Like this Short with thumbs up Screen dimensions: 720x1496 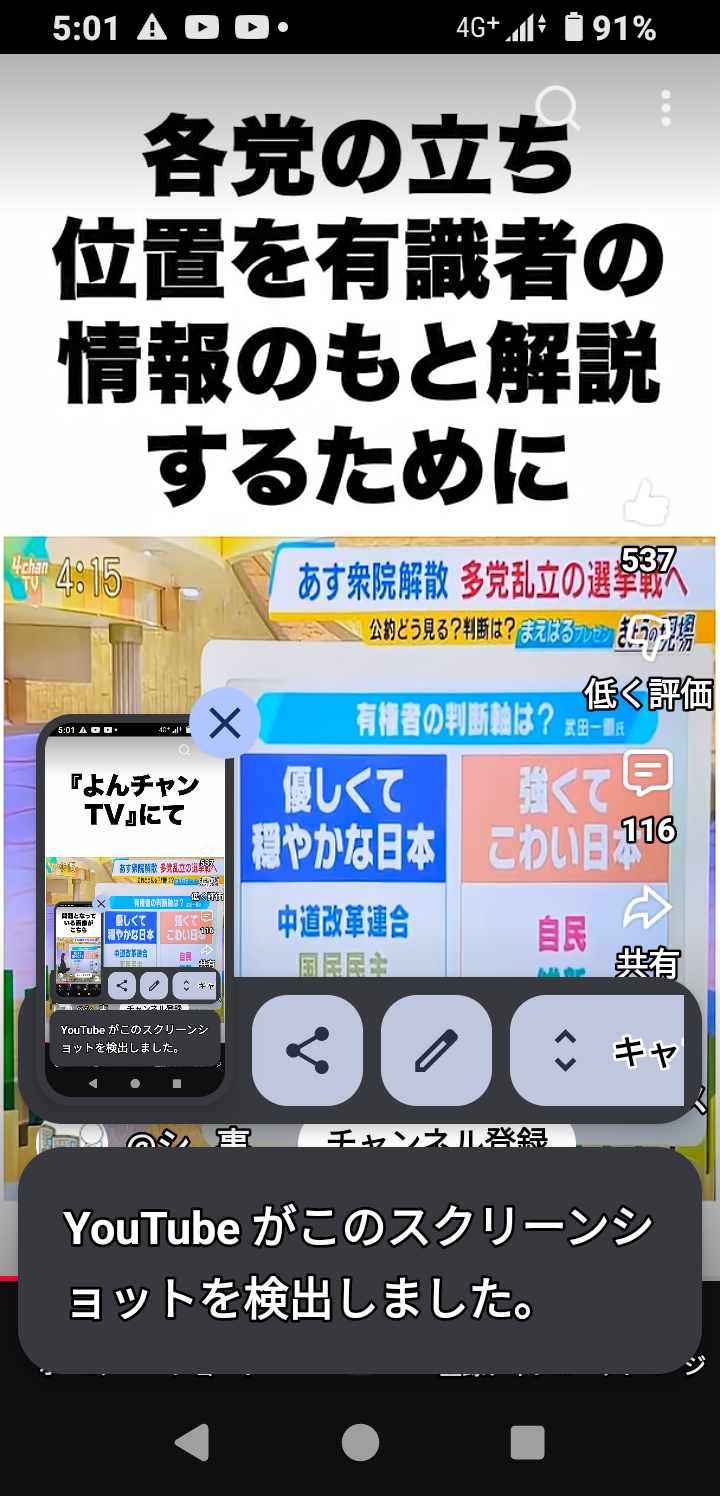[646, 503]
